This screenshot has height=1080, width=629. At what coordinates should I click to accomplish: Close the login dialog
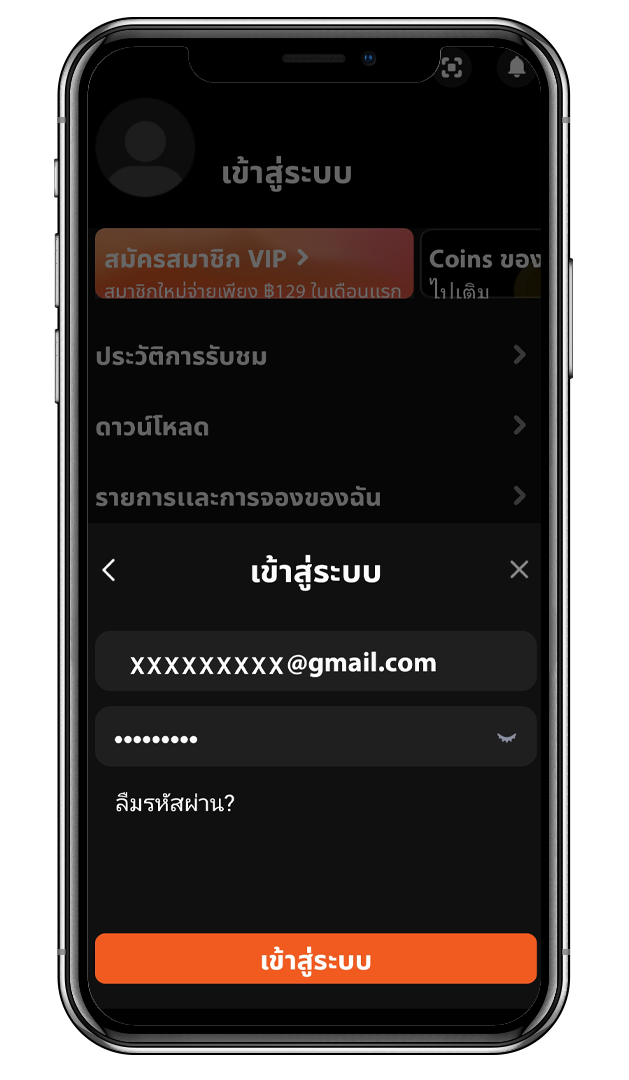519,570
